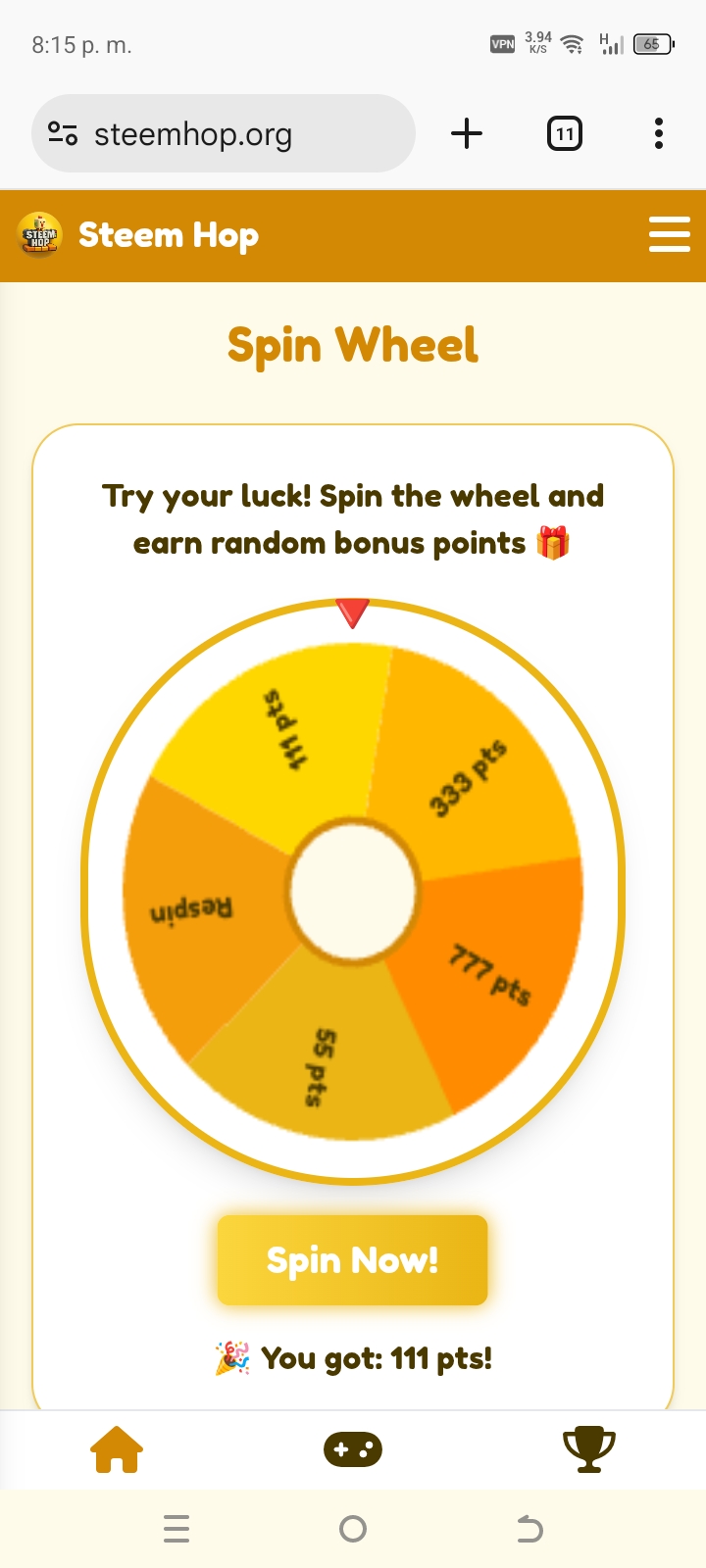Viewport: 706px width, 1568px height.
Task: Open recent apps from navigation bar
Action: (x=176, y=1529)
